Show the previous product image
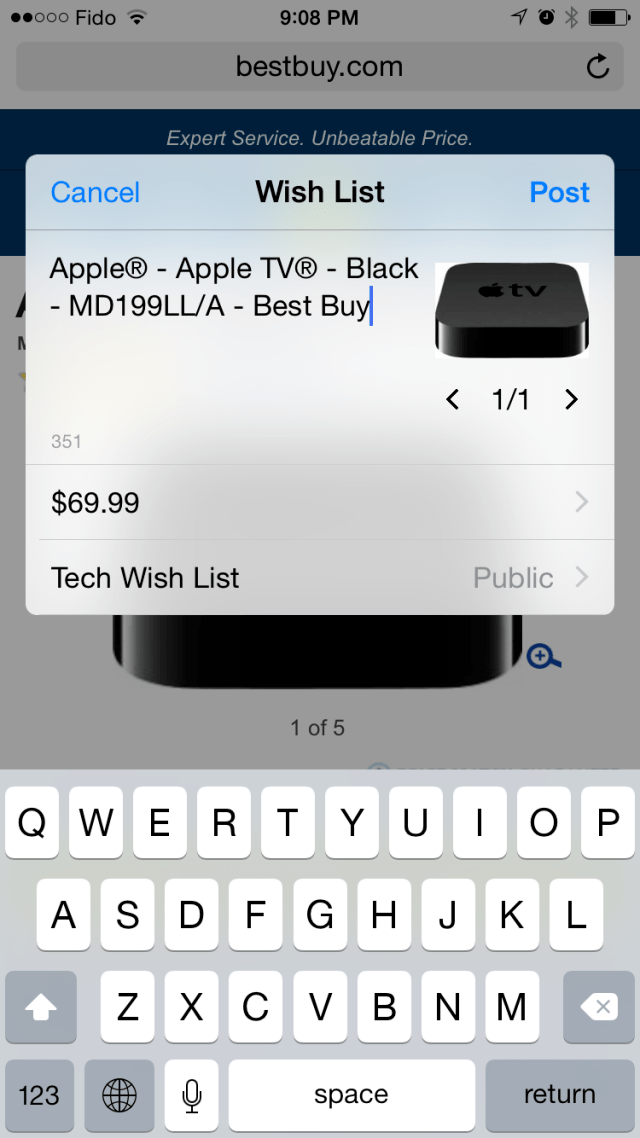640x1138 pixels. pos(453,401)
